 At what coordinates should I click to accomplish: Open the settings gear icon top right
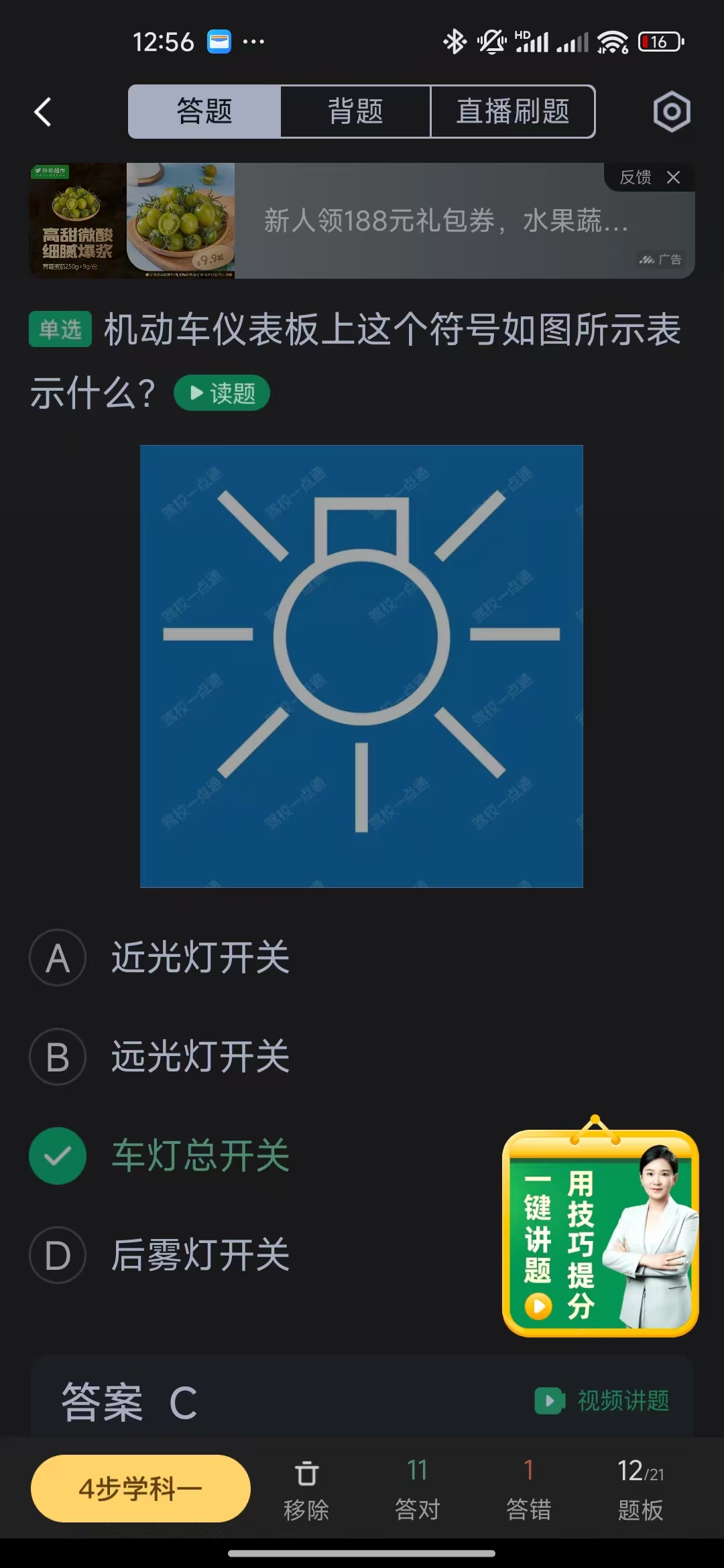click(672, 112)
